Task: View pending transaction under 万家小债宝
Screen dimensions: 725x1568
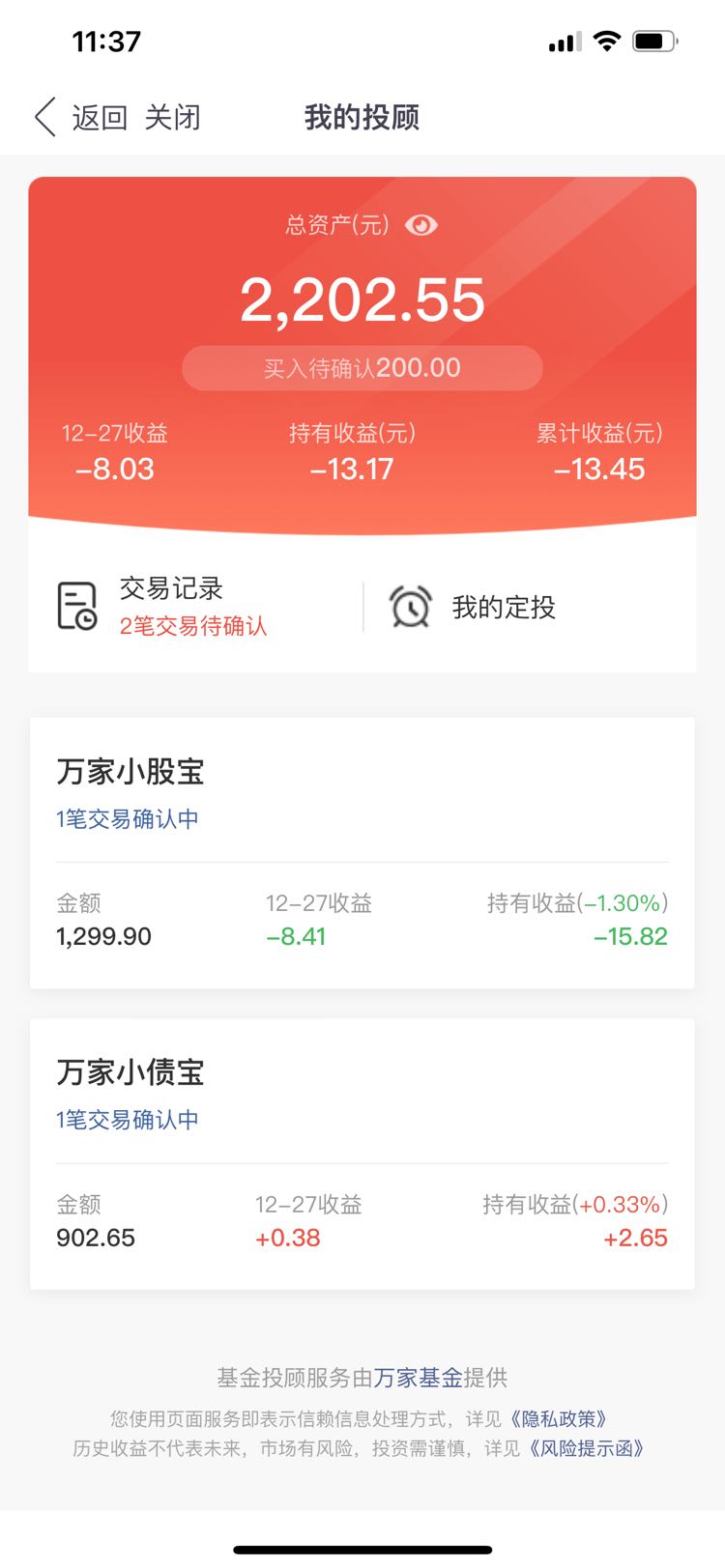Action: tap(128, 1120)
